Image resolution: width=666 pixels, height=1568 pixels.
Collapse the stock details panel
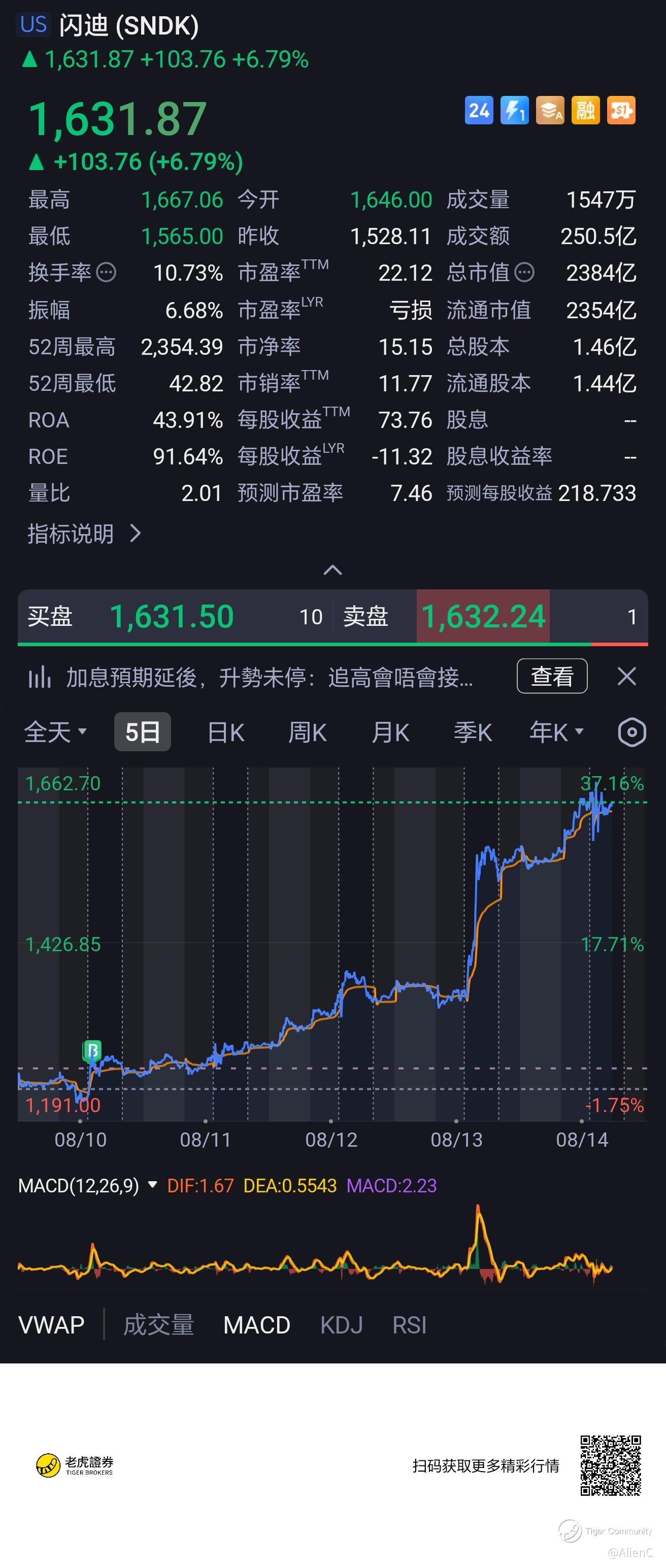(x=332, y=570)
